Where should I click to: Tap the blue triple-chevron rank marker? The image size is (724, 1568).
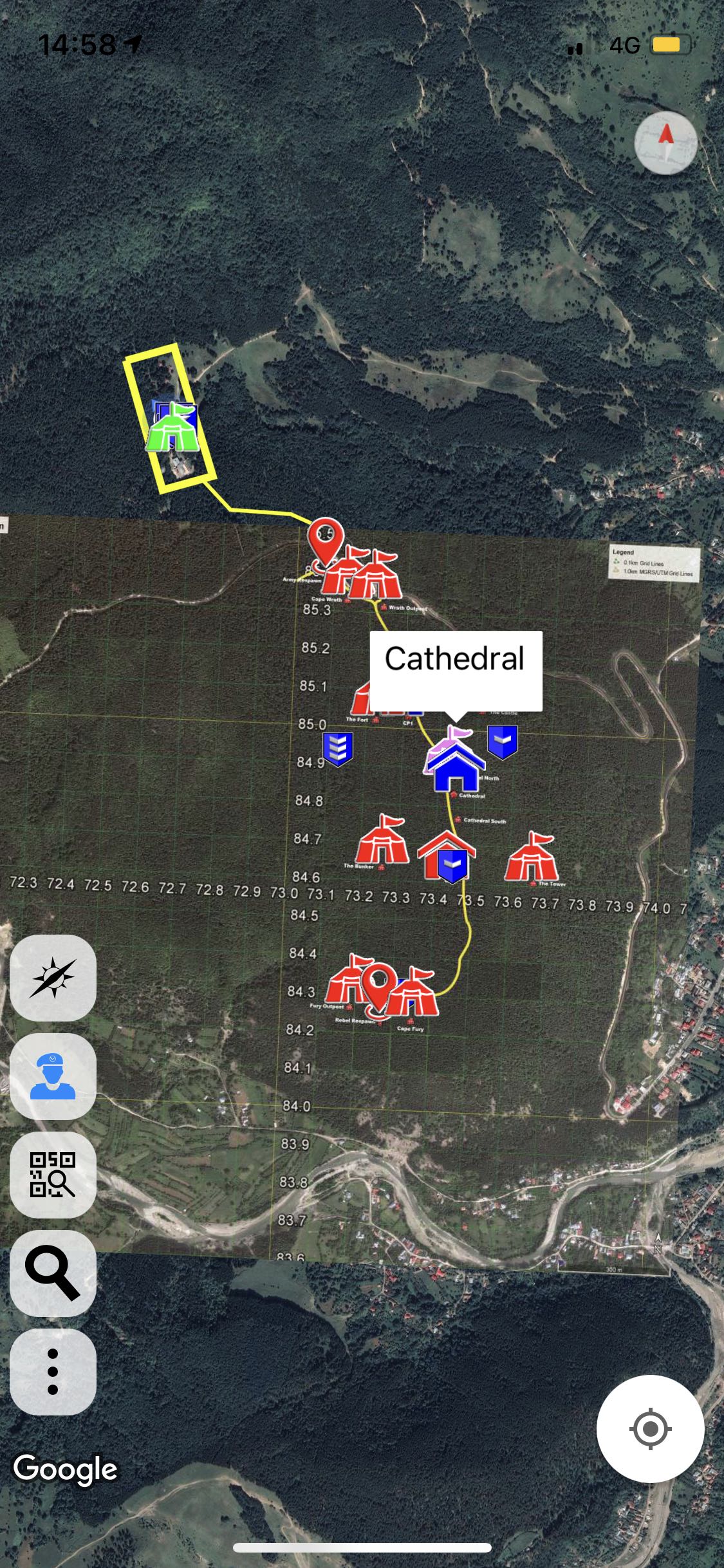point(338,749)
